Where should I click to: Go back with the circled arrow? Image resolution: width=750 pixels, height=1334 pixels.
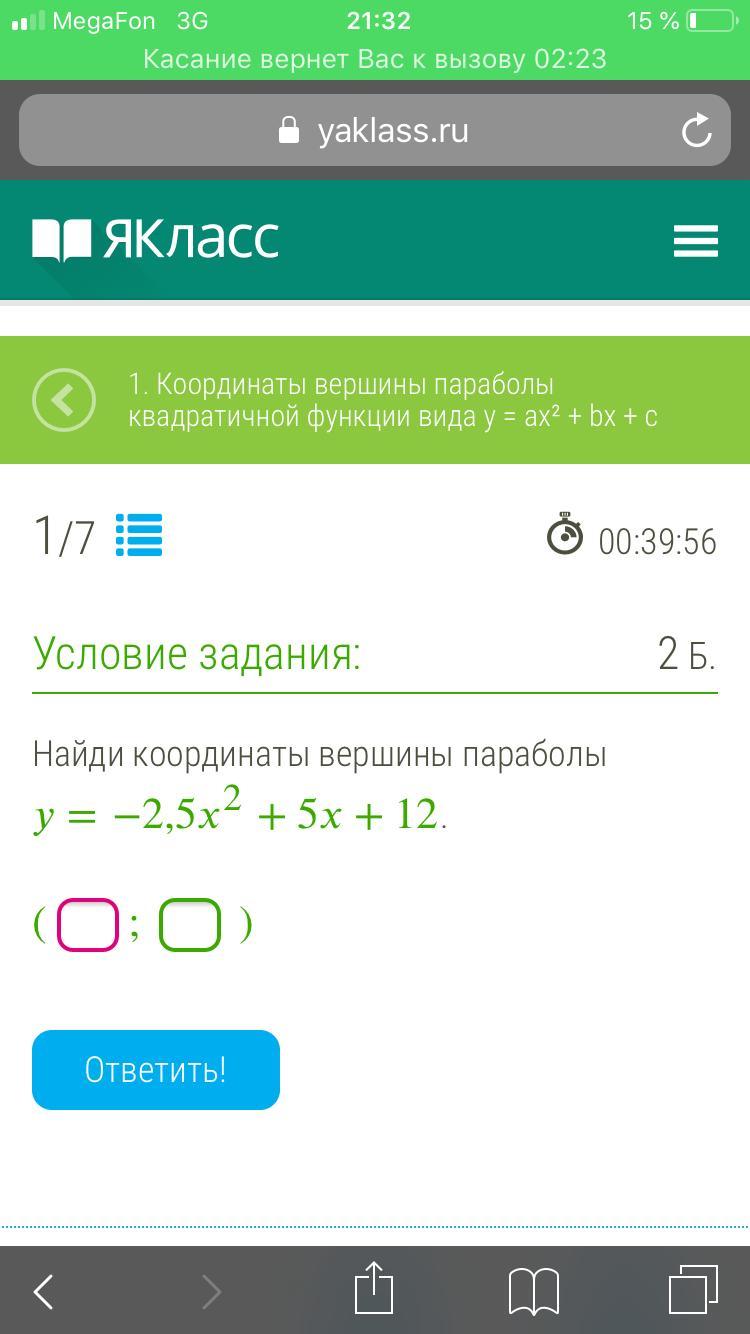(64, 400)
